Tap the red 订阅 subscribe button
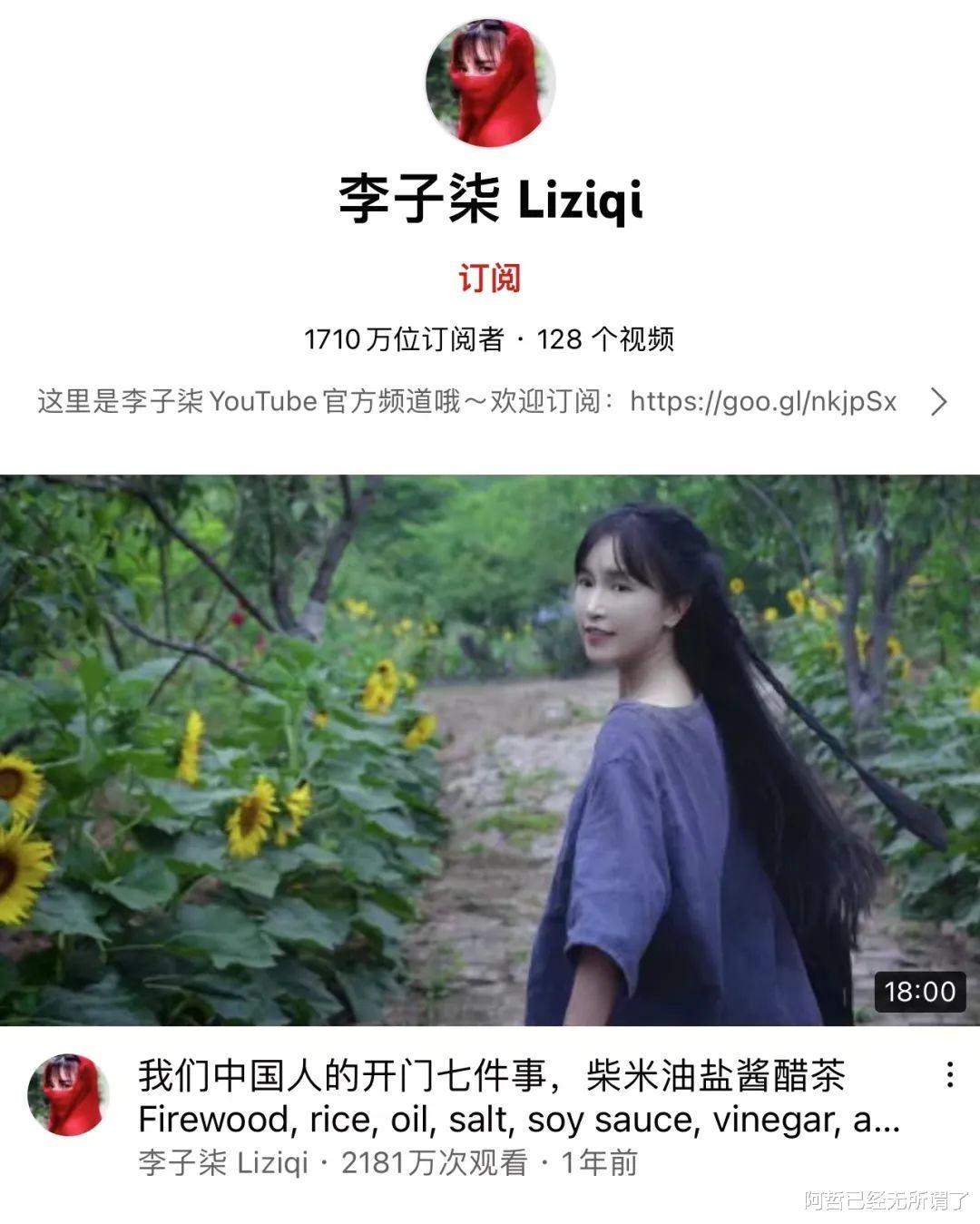The width and height of the screenshot is (980, 1224). tap(490, 279)
